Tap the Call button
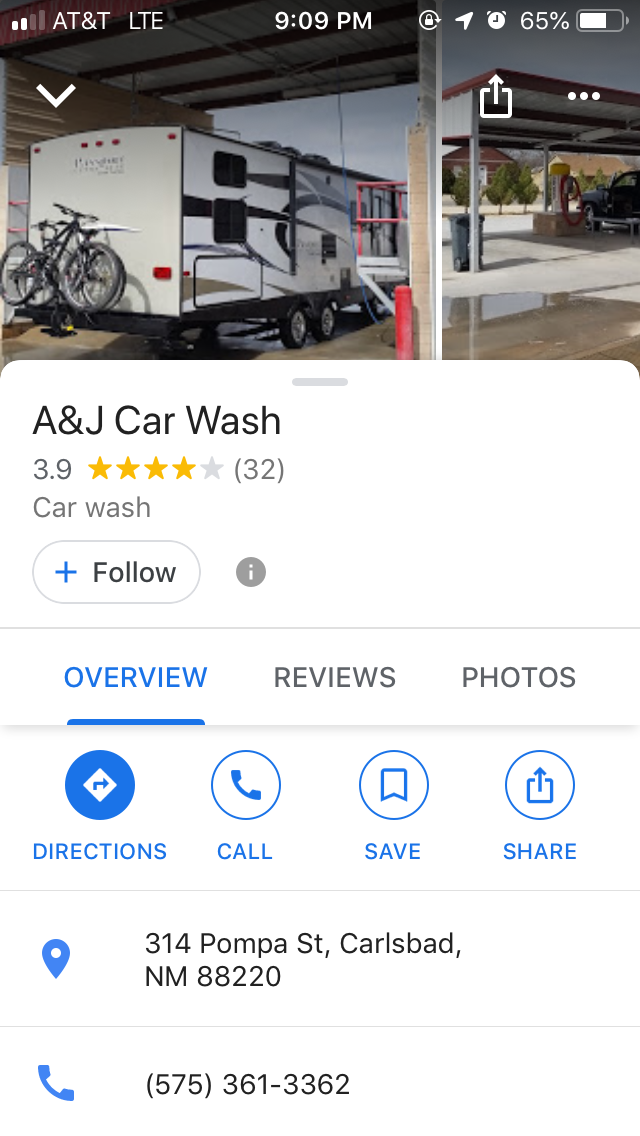The image size is (640, 1136). click(245, 786)
